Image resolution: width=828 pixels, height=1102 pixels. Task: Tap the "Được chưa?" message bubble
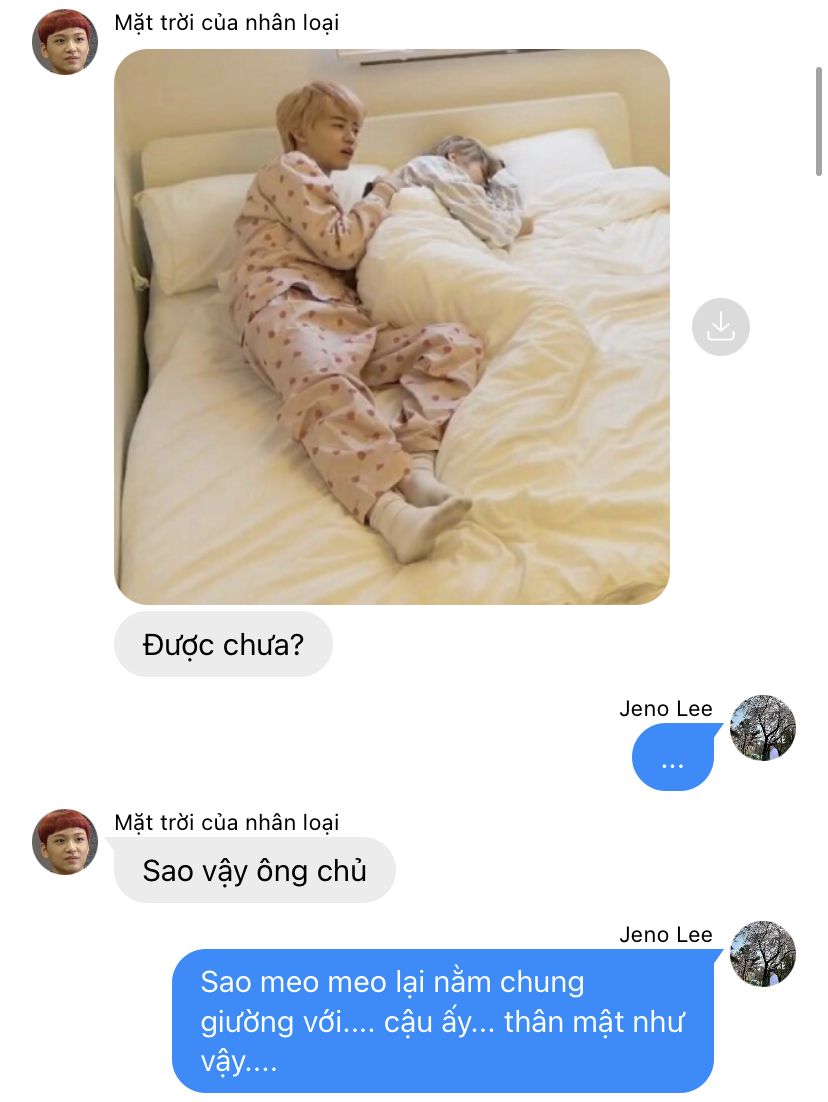pos(223,644)
